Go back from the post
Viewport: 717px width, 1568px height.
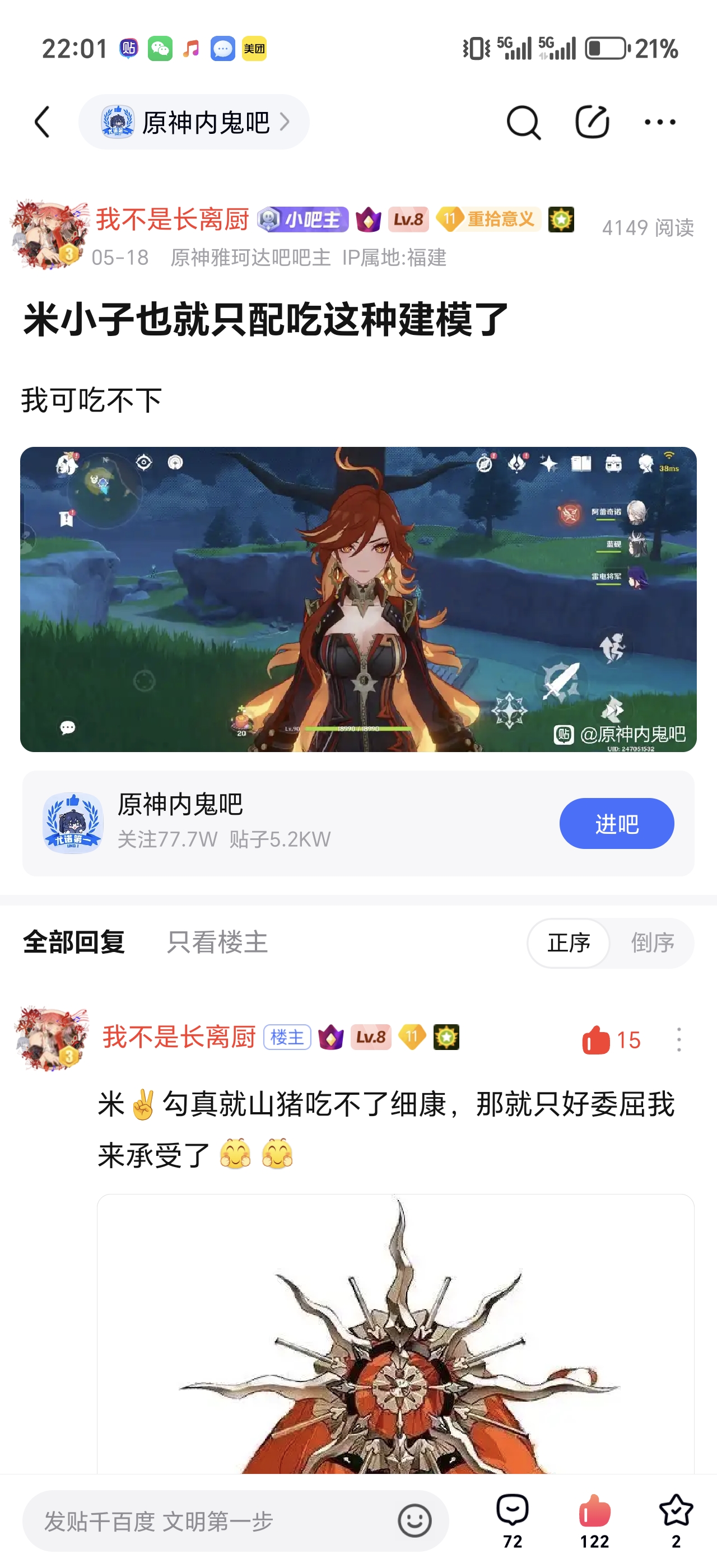[x=42, y=122]
